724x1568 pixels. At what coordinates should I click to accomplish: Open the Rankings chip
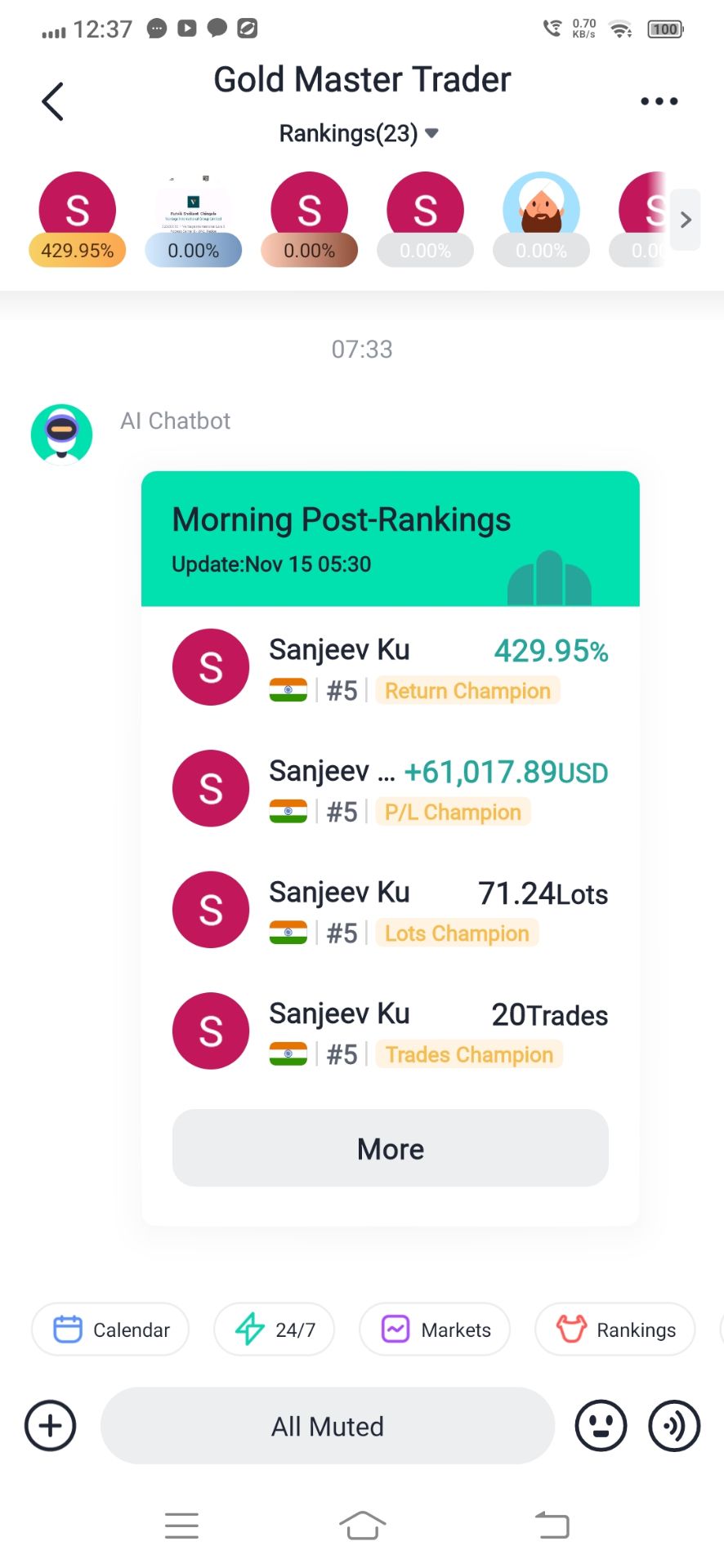point(615,1330)
